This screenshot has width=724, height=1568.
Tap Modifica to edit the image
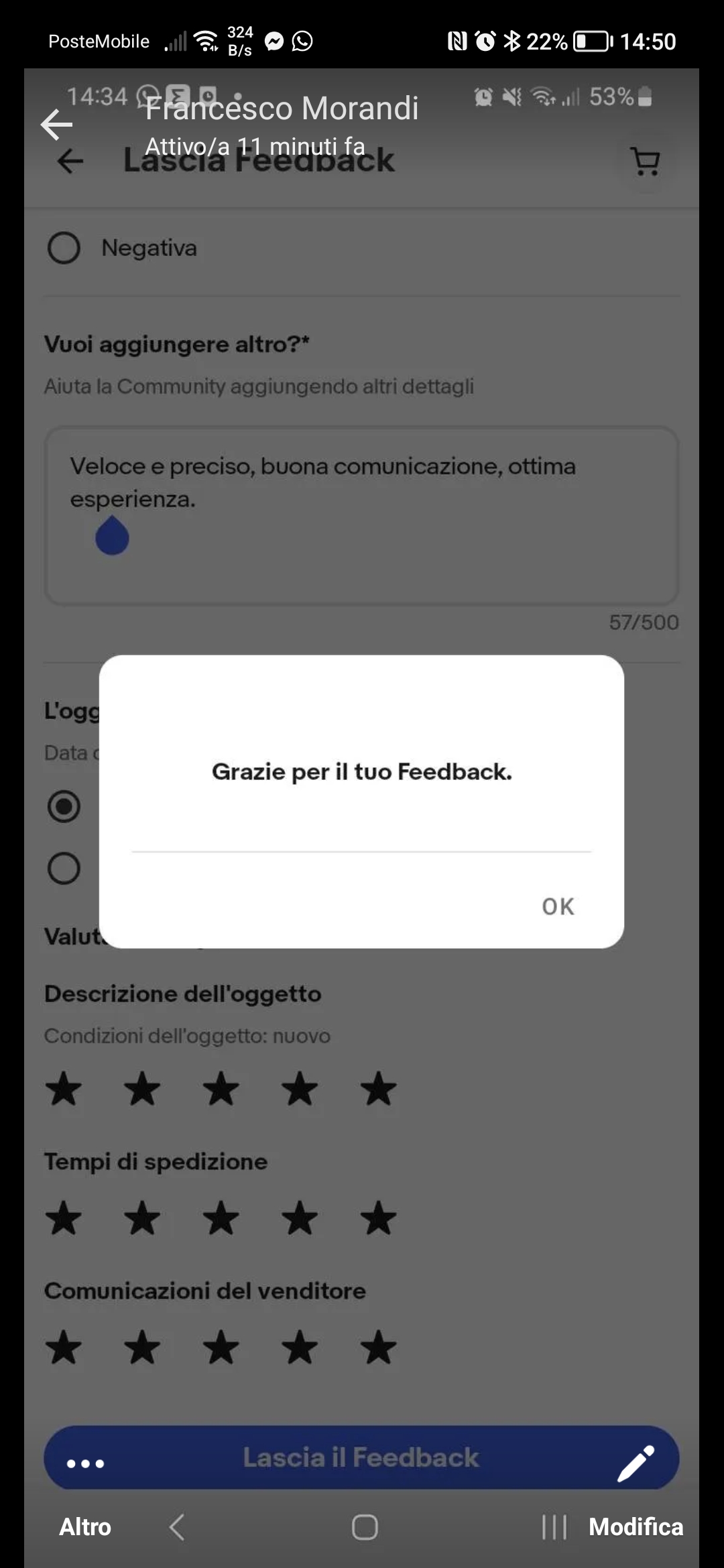point(636,1526)
